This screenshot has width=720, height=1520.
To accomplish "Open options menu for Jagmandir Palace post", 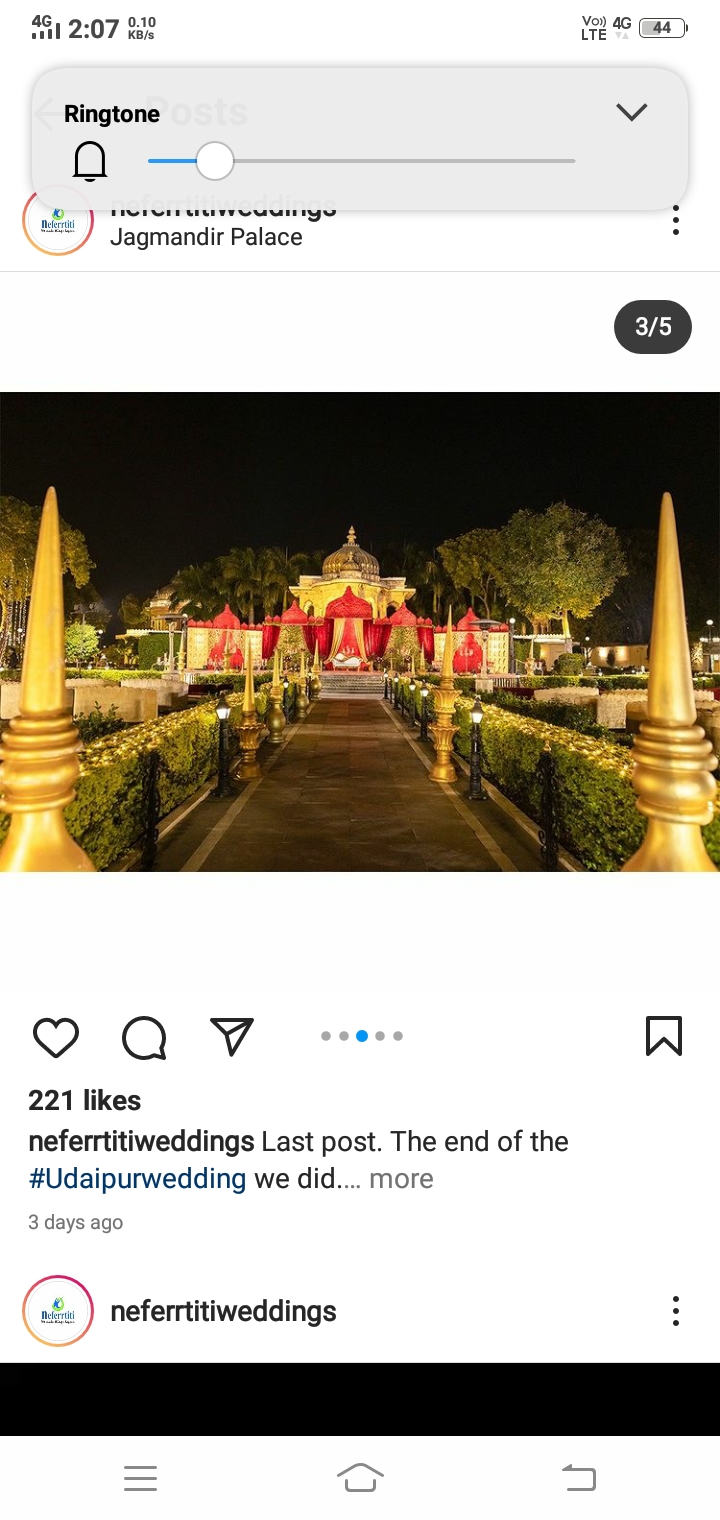I will (676, 221).
